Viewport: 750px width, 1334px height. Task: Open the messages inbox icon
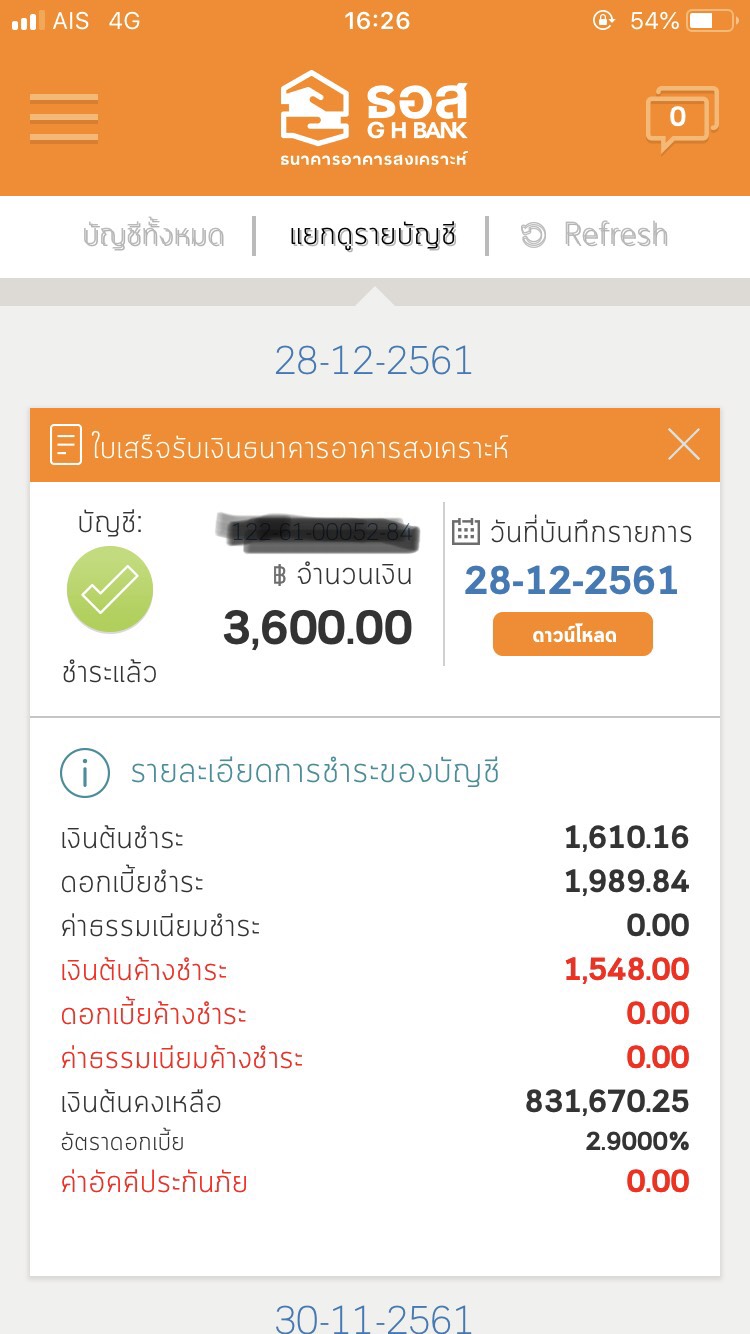pyautogui.click(x=680, y=119)
